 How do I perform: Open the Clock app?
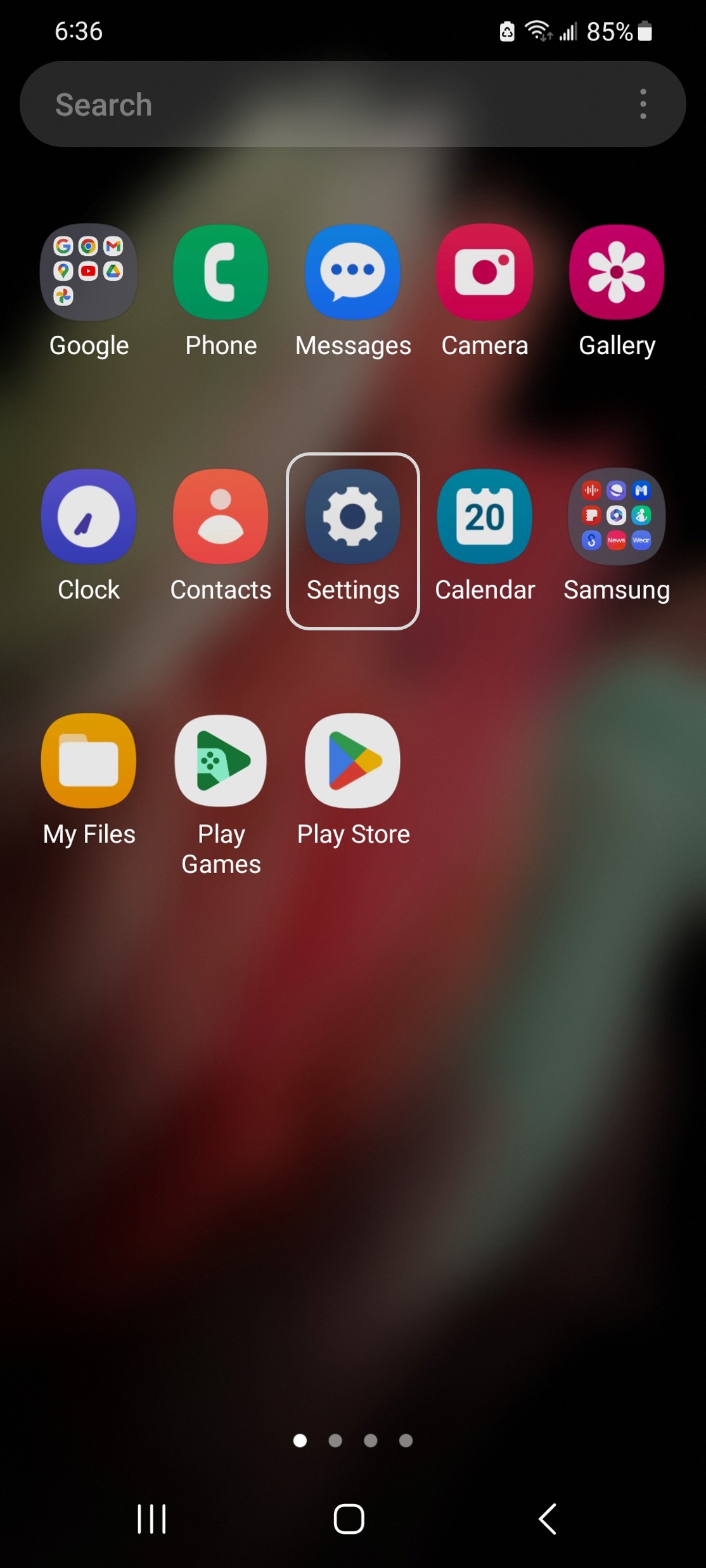89,516
